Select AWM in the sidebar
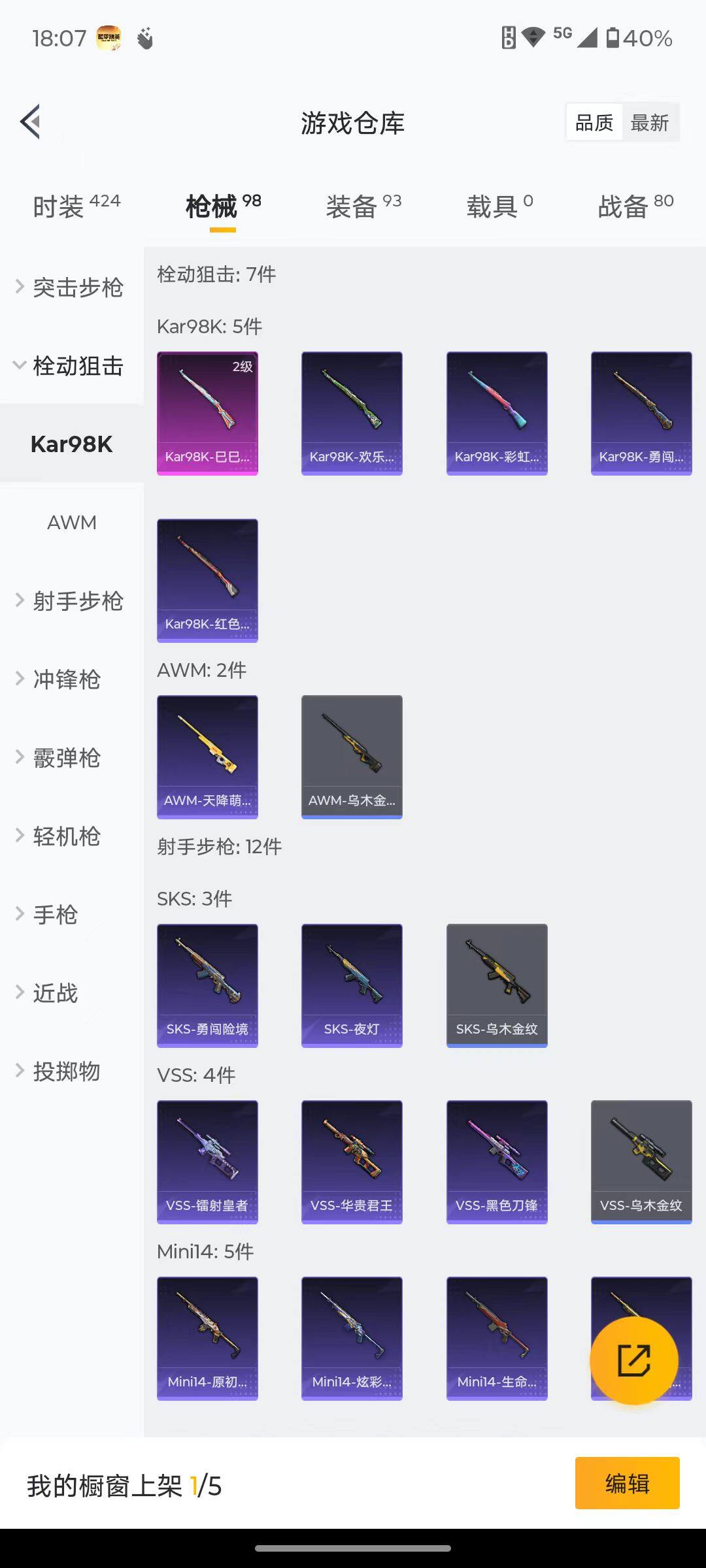706x1568 pixels. tap(72, 523)
